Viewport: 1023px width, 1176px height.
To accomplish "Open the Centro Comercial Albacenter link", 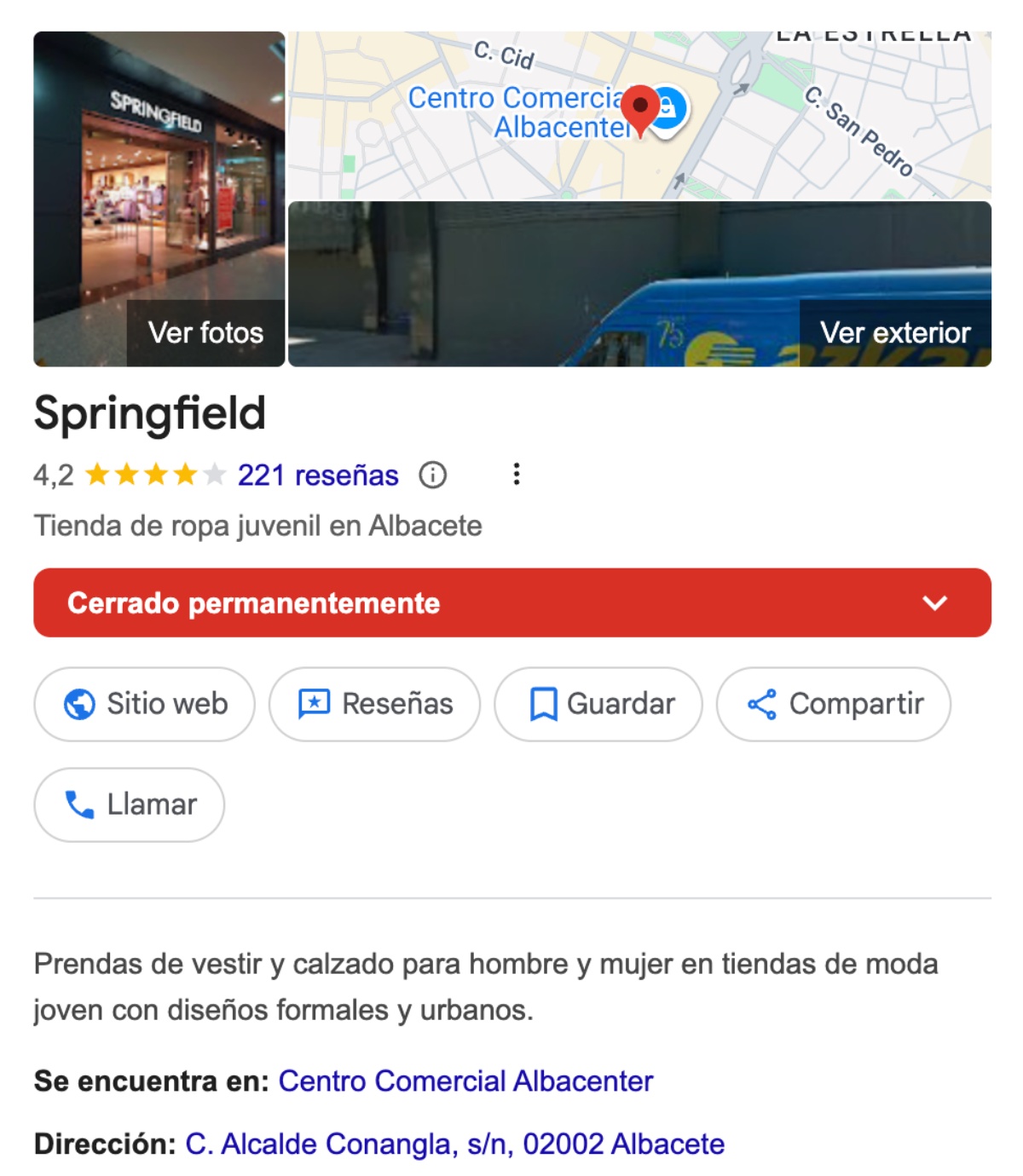I will (465, 1081).
